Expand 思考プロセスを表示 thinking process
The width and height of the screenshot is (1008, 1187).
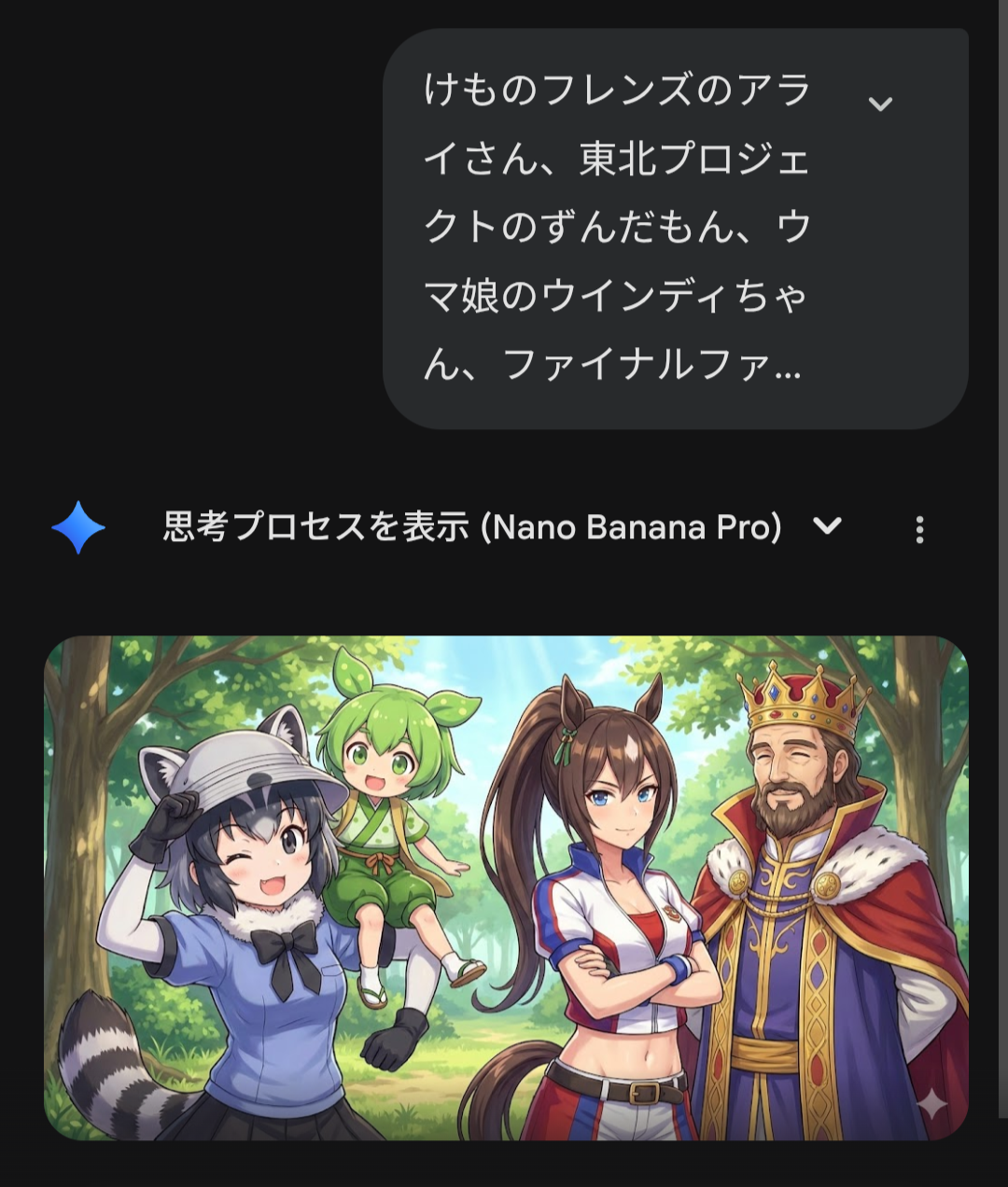(x=827, y=527)
